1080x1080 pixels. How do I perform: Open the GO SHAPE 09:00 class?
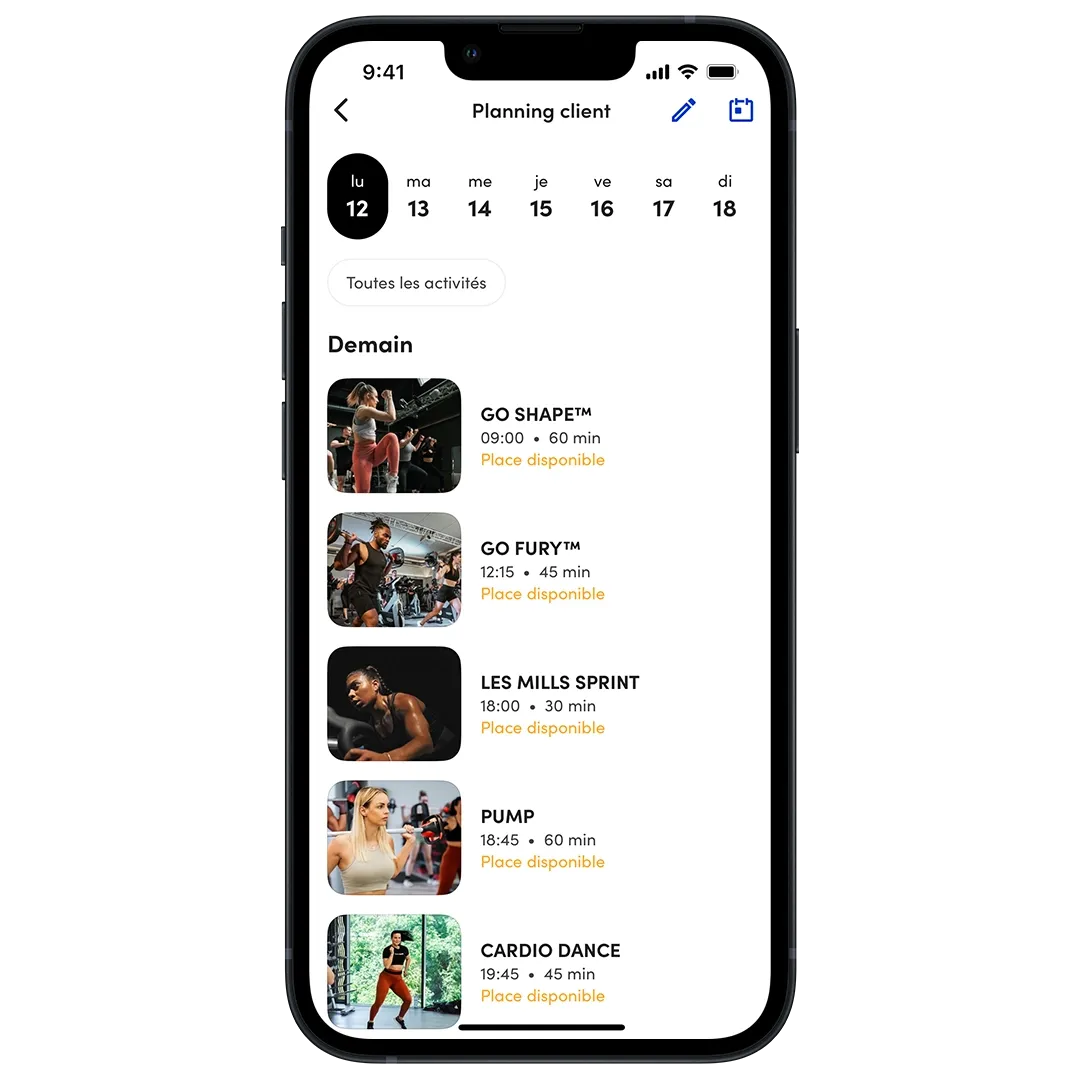(x=540, y=436)
